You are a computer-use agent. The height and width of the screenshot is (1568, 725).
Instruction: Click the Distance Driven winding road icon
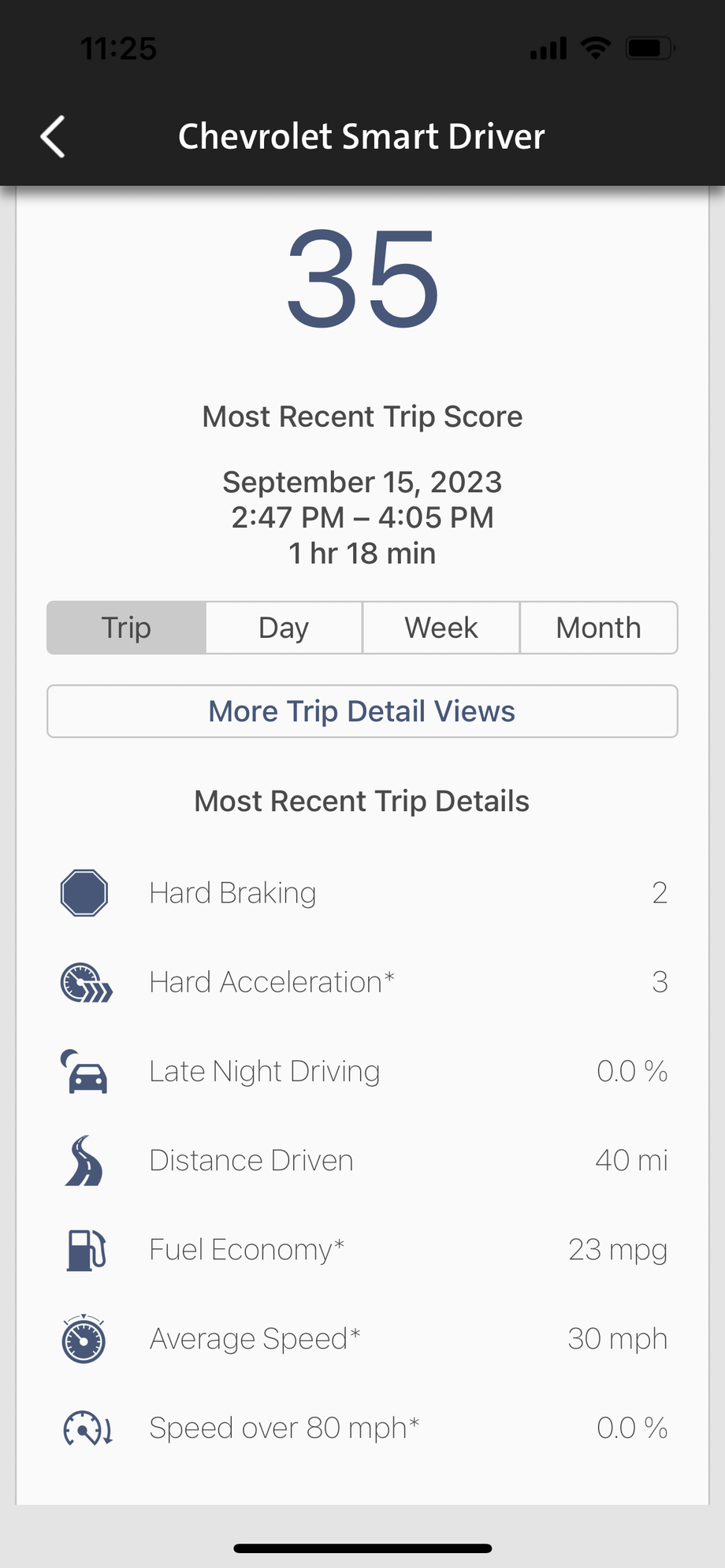point(84,1160)
